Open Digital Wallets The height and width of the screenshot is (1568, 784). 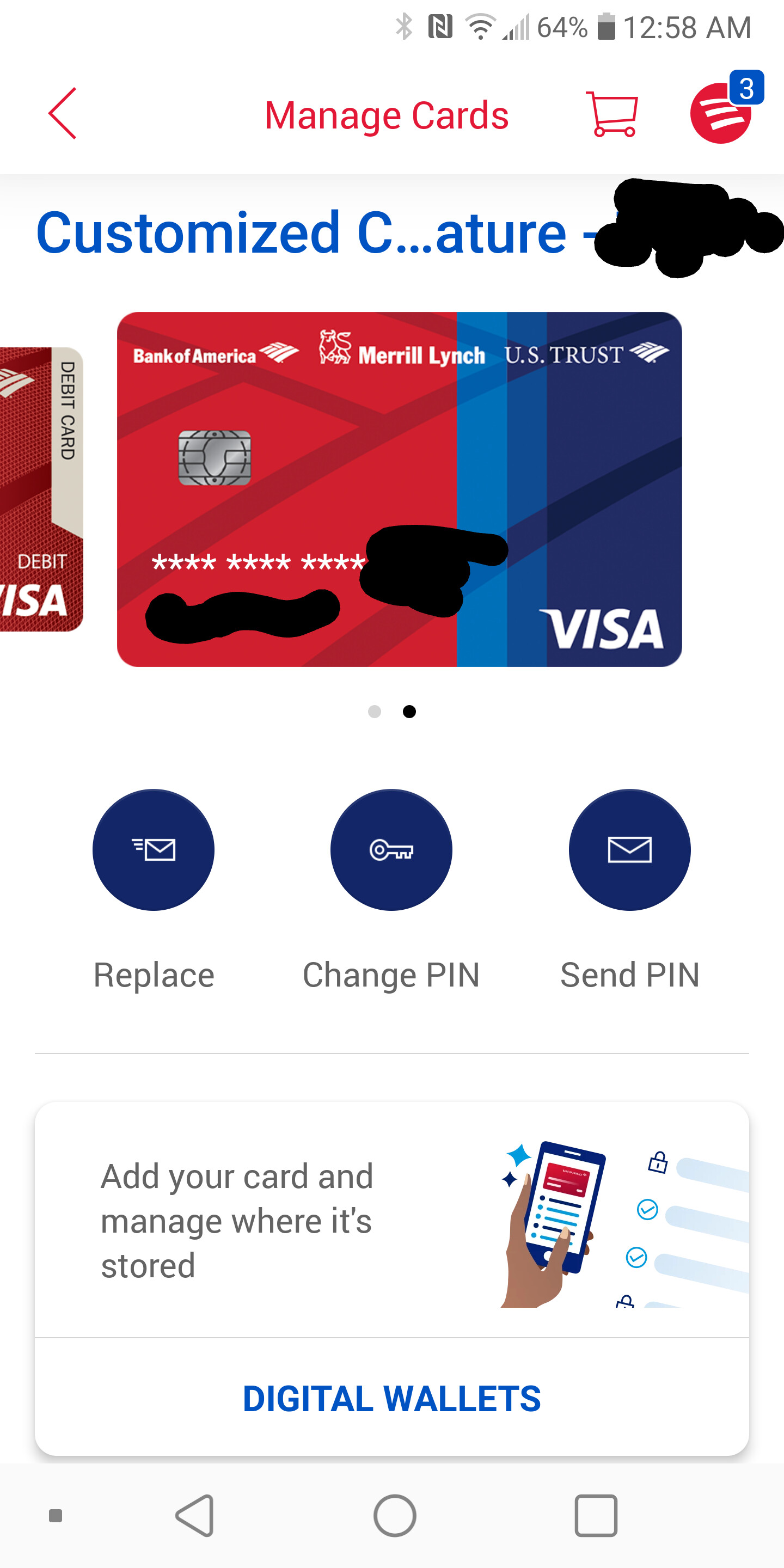pyautogui.click(x=391, y=1398)
